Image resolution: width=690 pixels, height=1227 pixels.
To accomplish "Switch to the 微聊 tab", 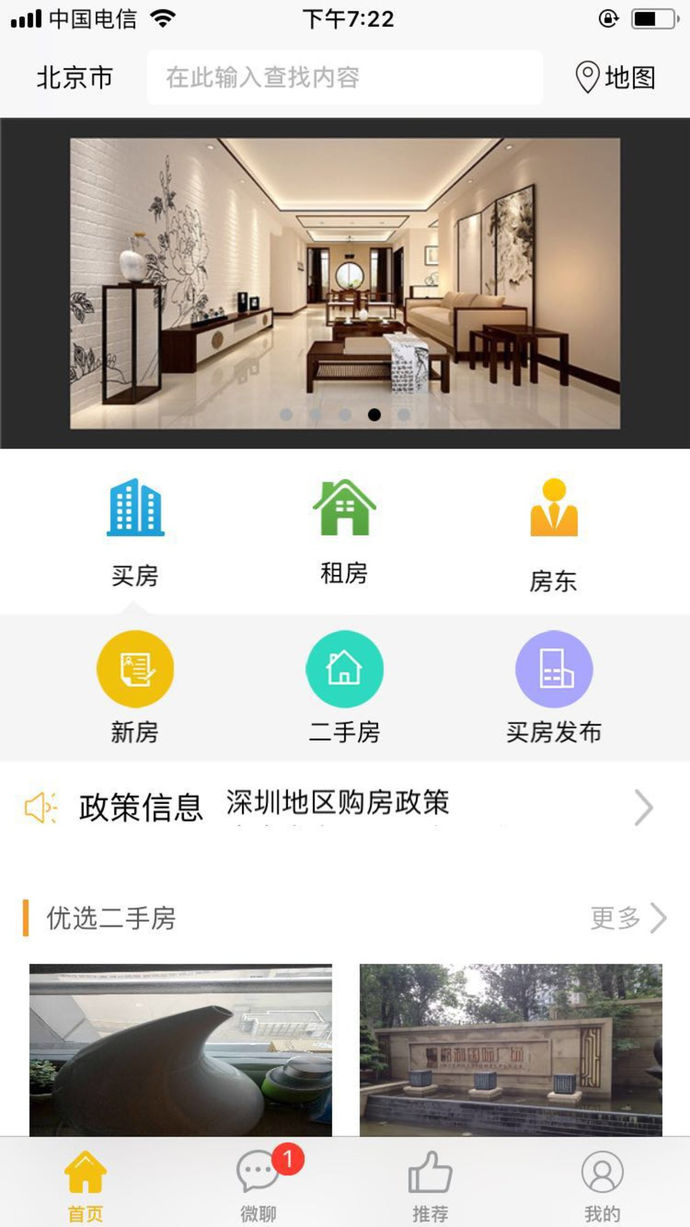I will pos(259,1187).
